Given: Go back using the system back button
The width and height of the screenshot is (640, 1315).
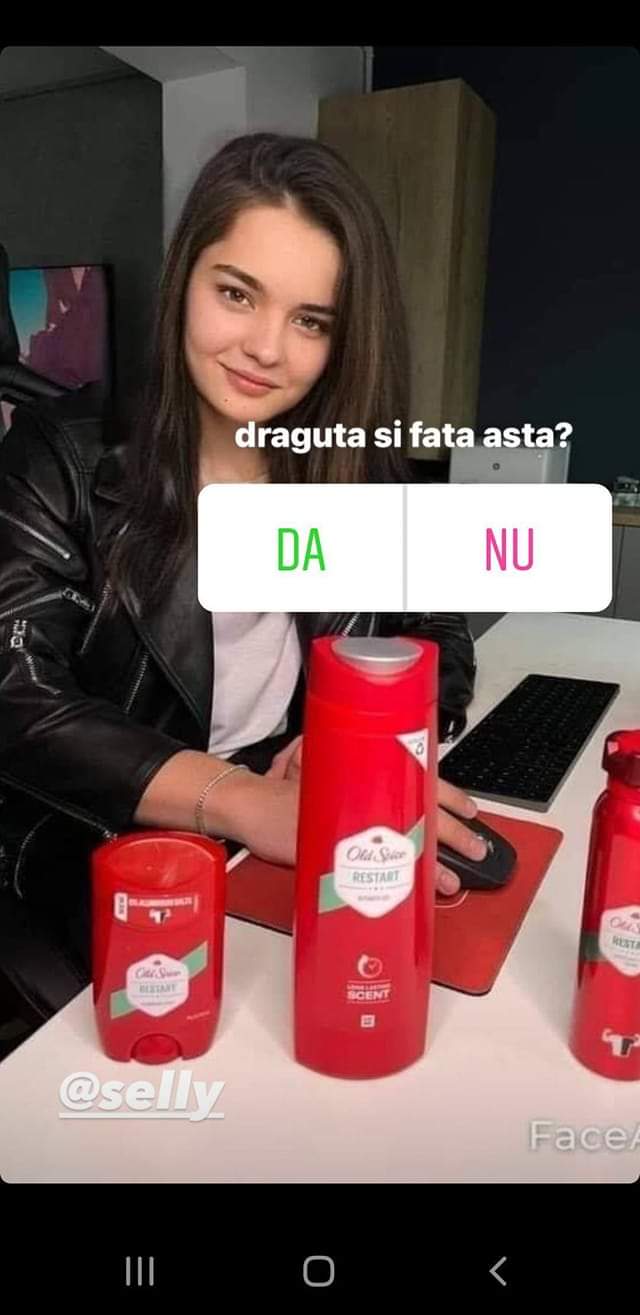Looking at the screenshot, I should pyautogui.click(x=498, y=1271).
